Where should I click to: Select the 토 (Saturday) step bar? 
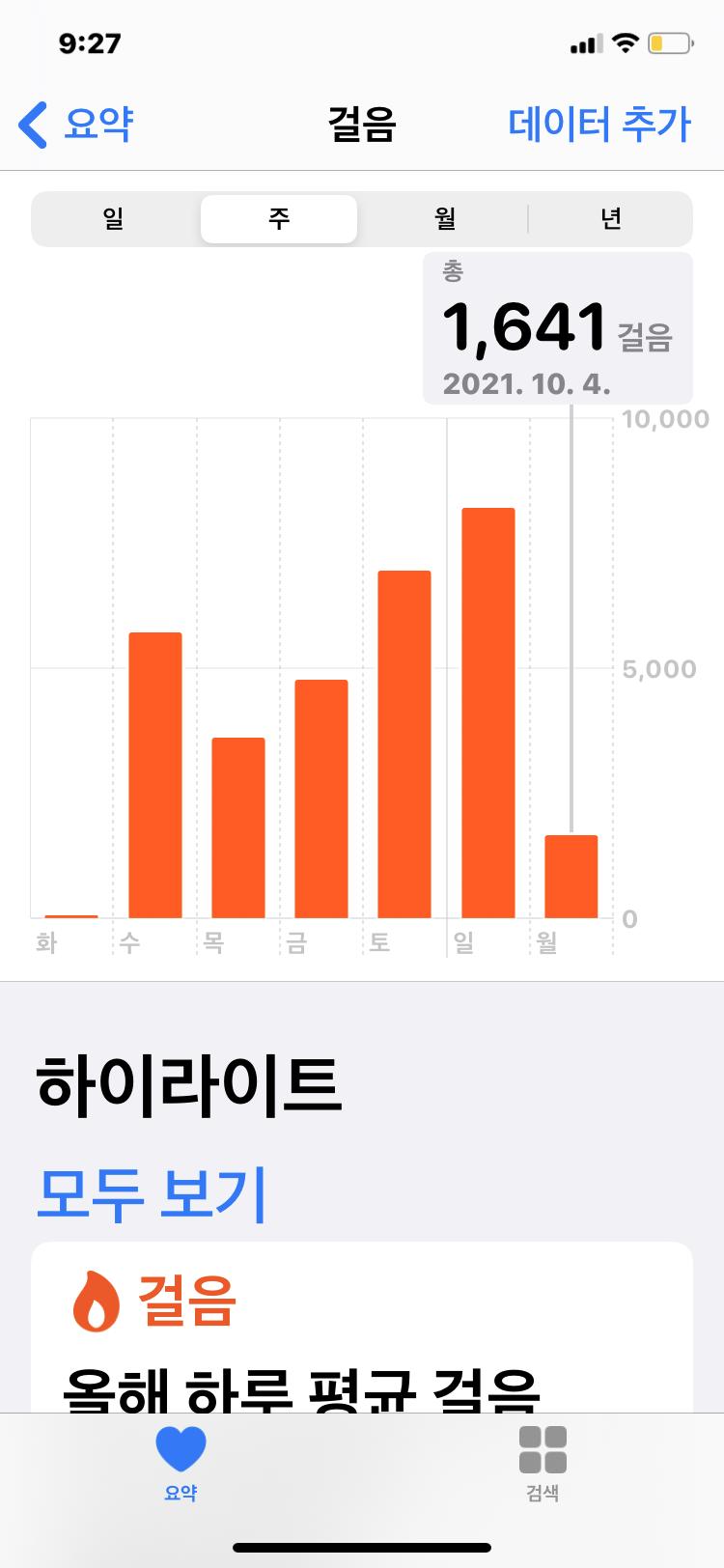(404, 743)
